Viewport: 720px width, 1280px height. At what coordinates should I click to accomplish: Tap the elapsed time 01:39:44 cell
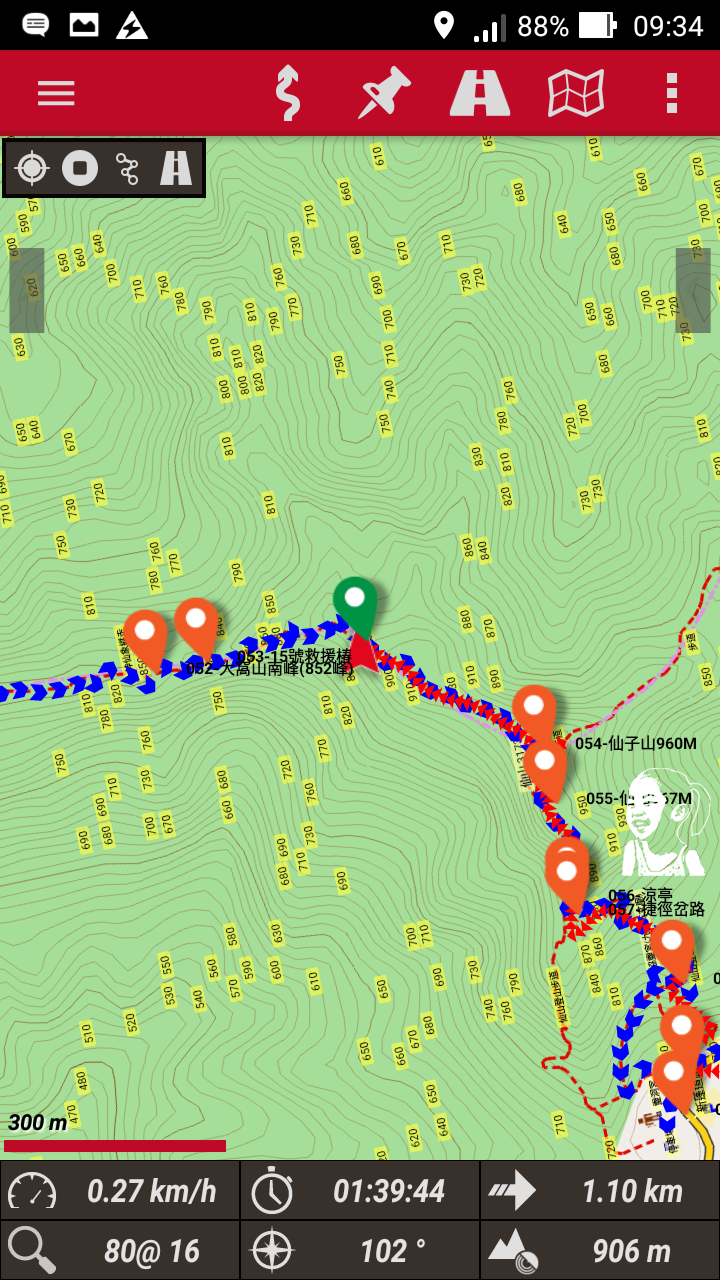[x=360, y=1190]
